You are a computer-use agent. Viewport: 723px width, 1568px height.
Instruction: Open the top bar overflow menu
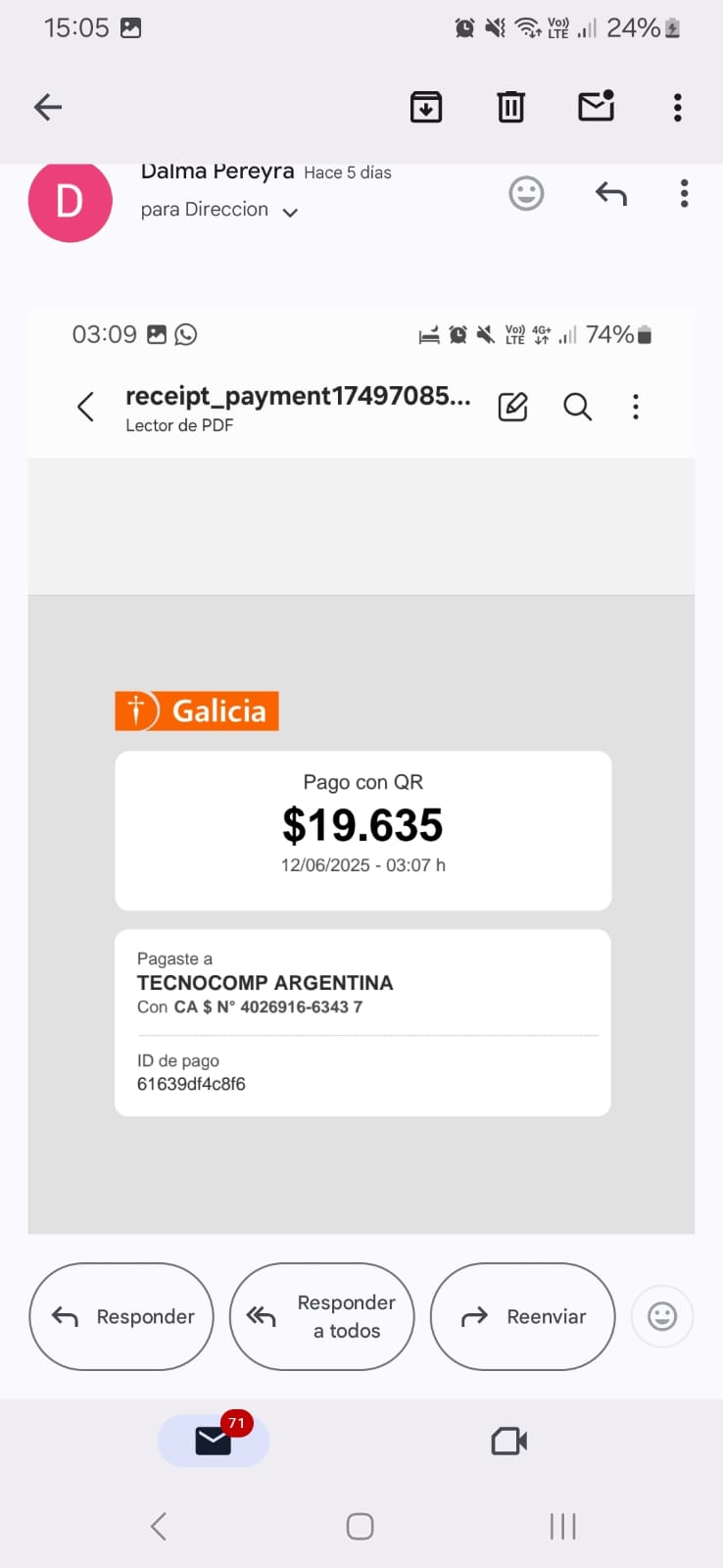point(677,107)
